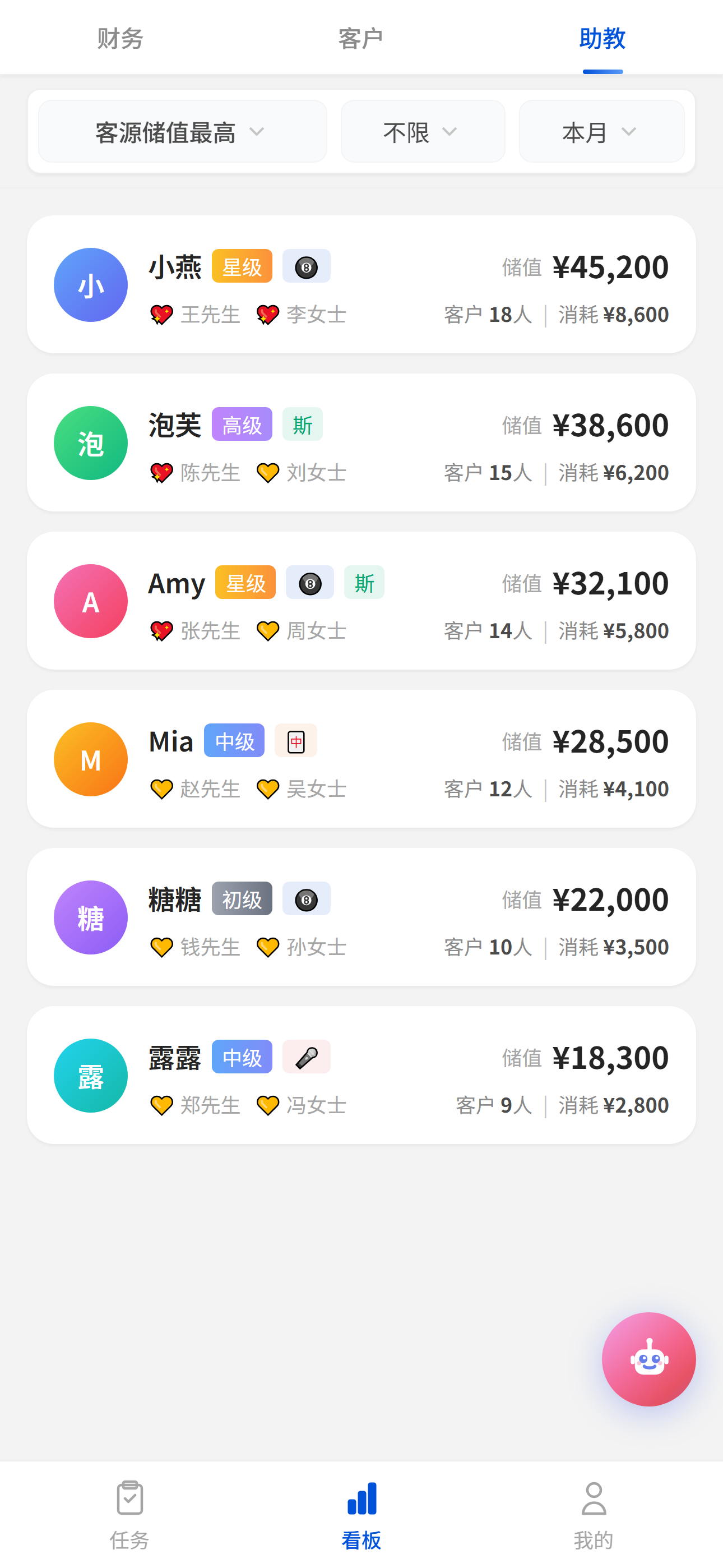View Amy's assistant details
723x1568 pixels.
click(x=361, y=601)
